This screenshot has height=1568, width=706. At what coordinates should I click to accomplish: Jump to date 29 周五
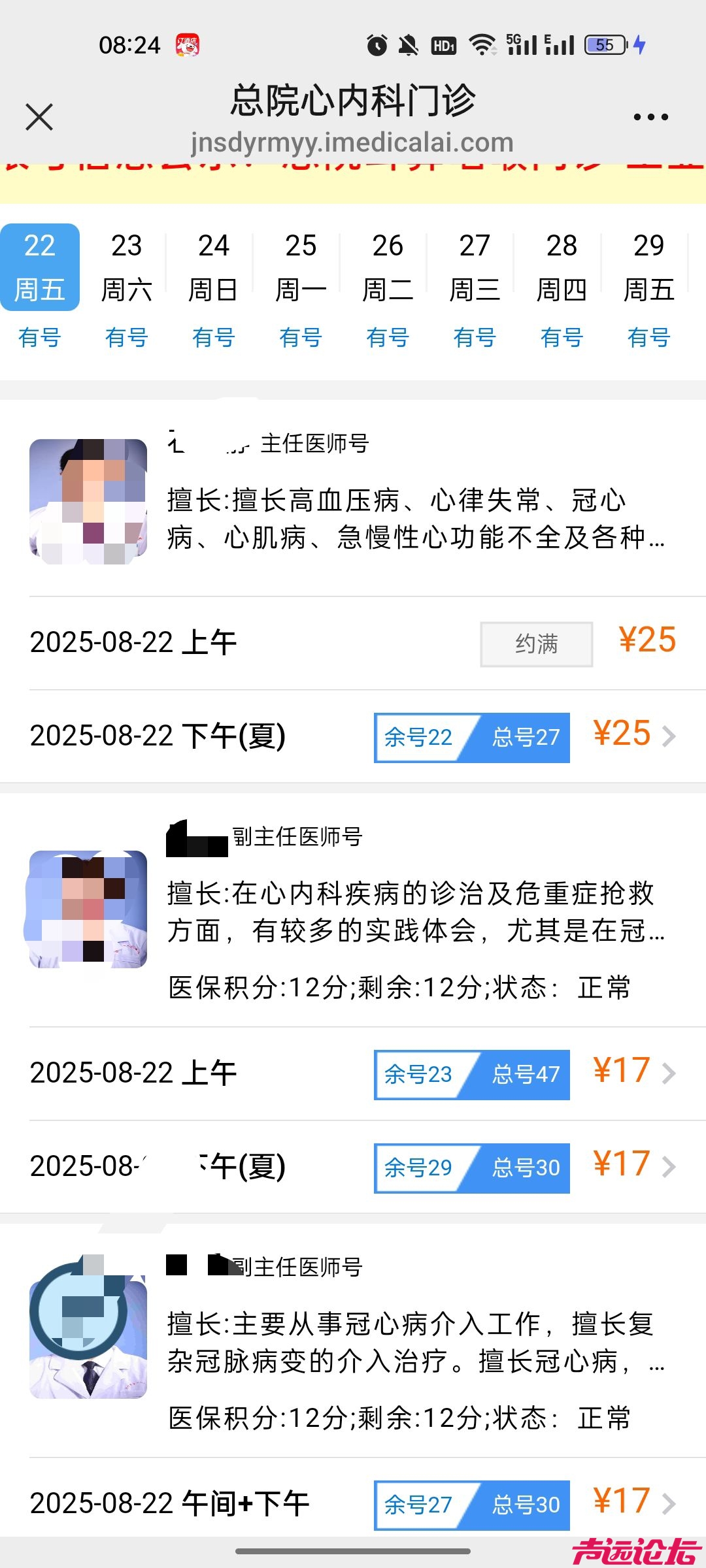(x=648, y=268)
